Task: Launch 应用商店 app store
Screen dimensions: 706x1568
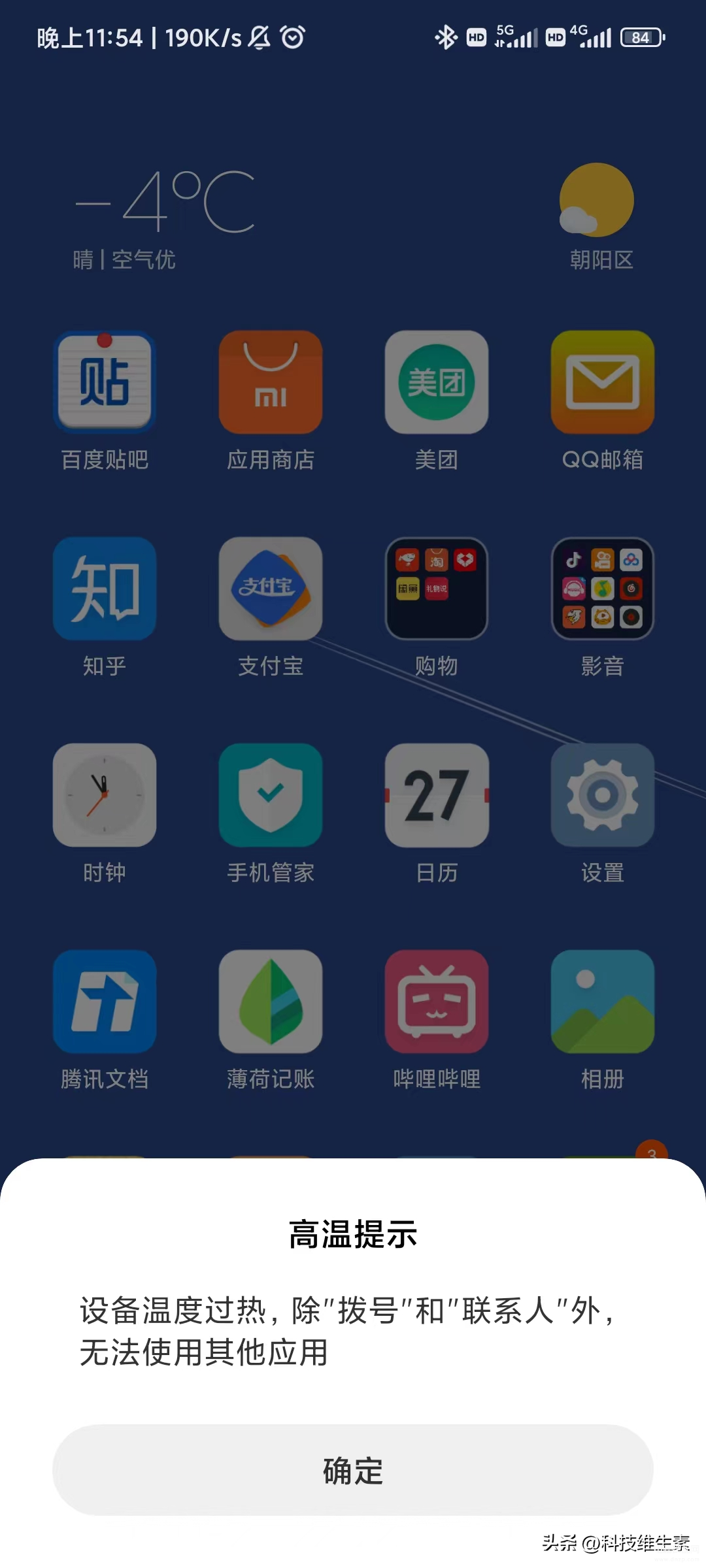Action: pyautogui.click(x=271, y=382)
